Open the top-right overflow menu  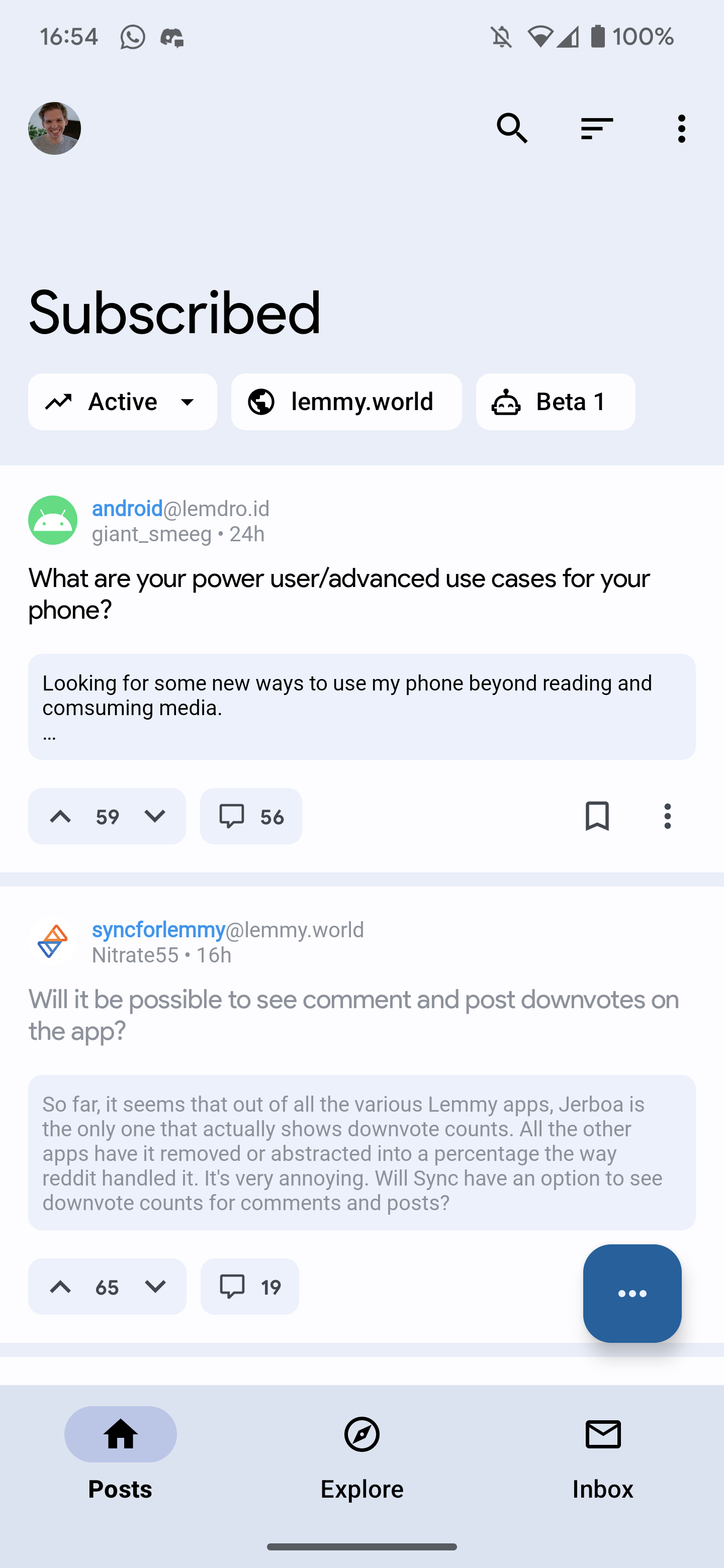pos(681,129)
